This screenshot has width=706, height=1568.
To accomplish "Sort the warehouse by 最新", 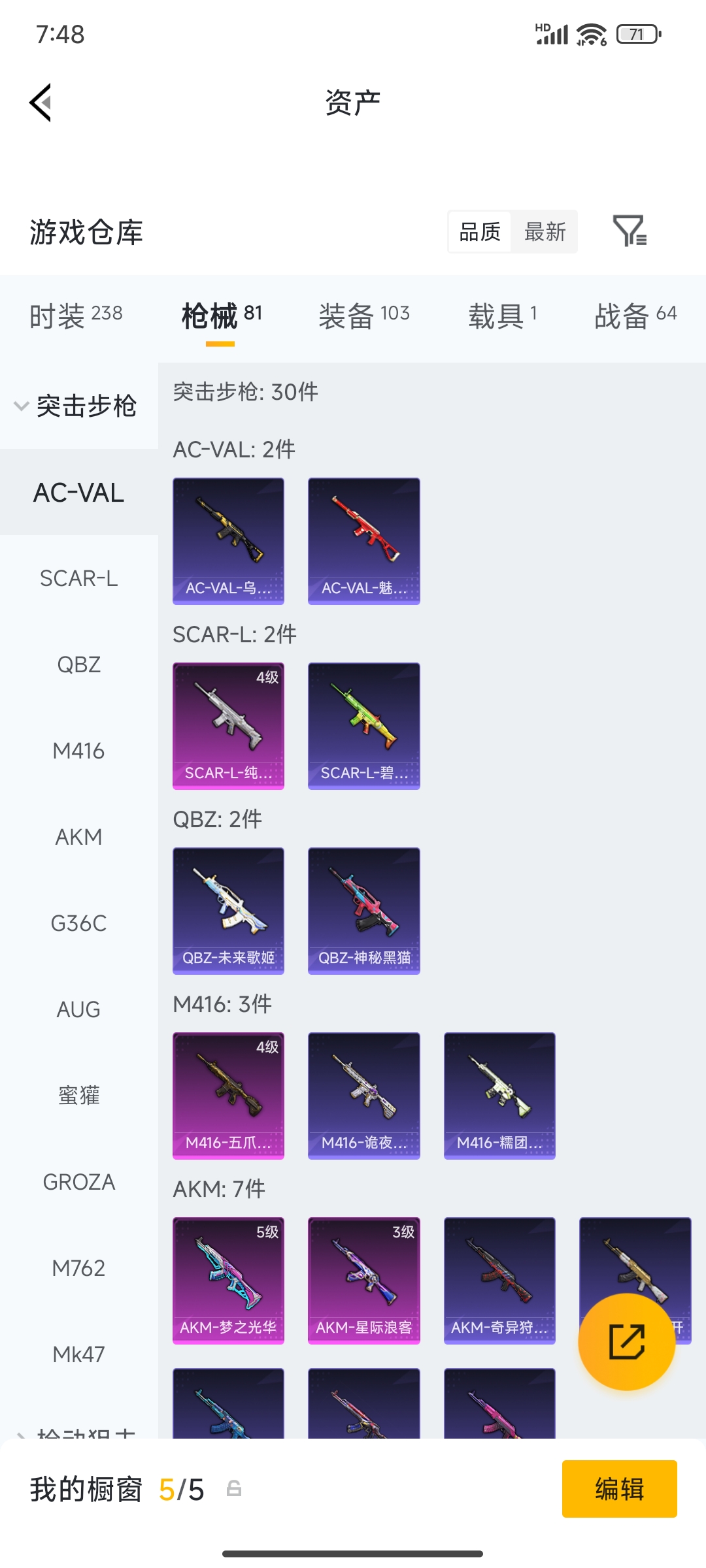I will click(x=545, y=232).
